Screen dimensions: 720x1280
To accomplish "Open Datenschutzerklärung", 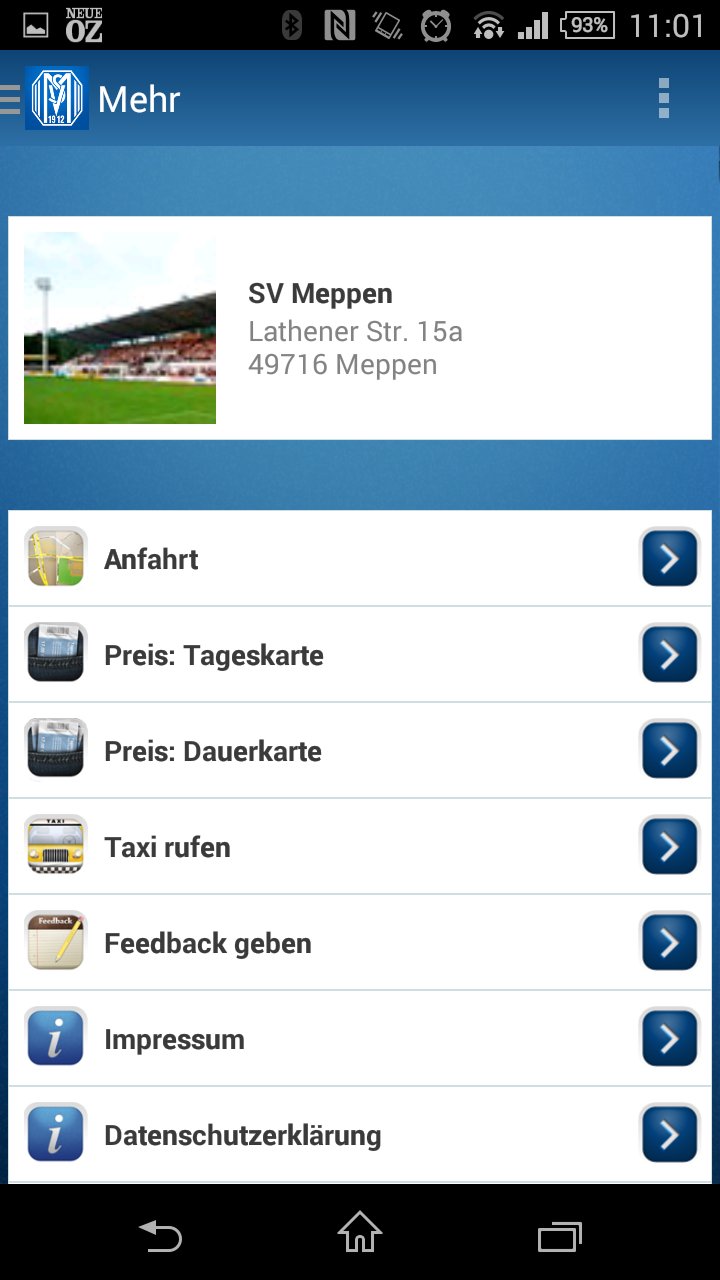I will (x=360, y=1135).
